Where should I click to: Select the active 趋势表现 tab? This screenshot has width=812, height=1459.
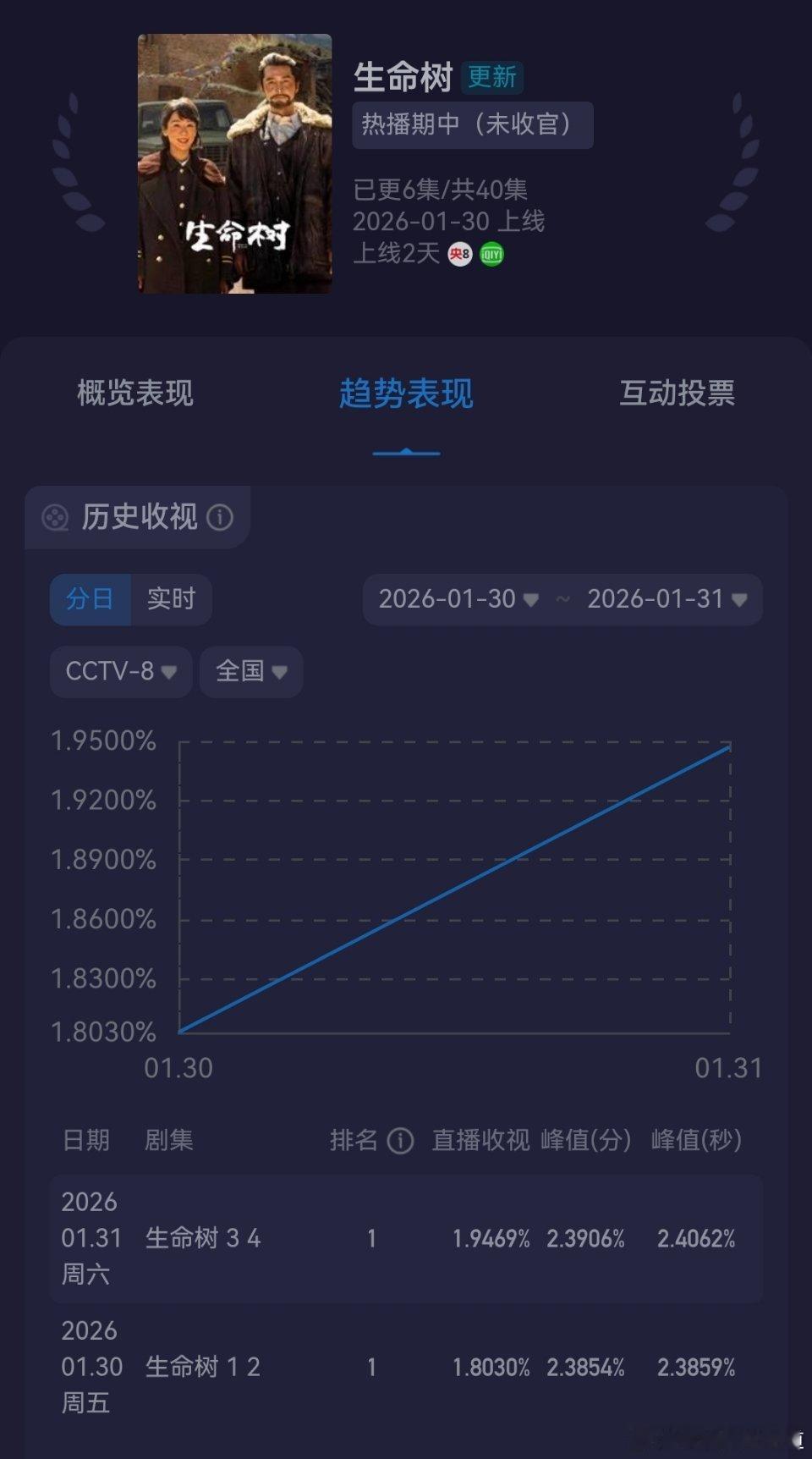[405, 393]
